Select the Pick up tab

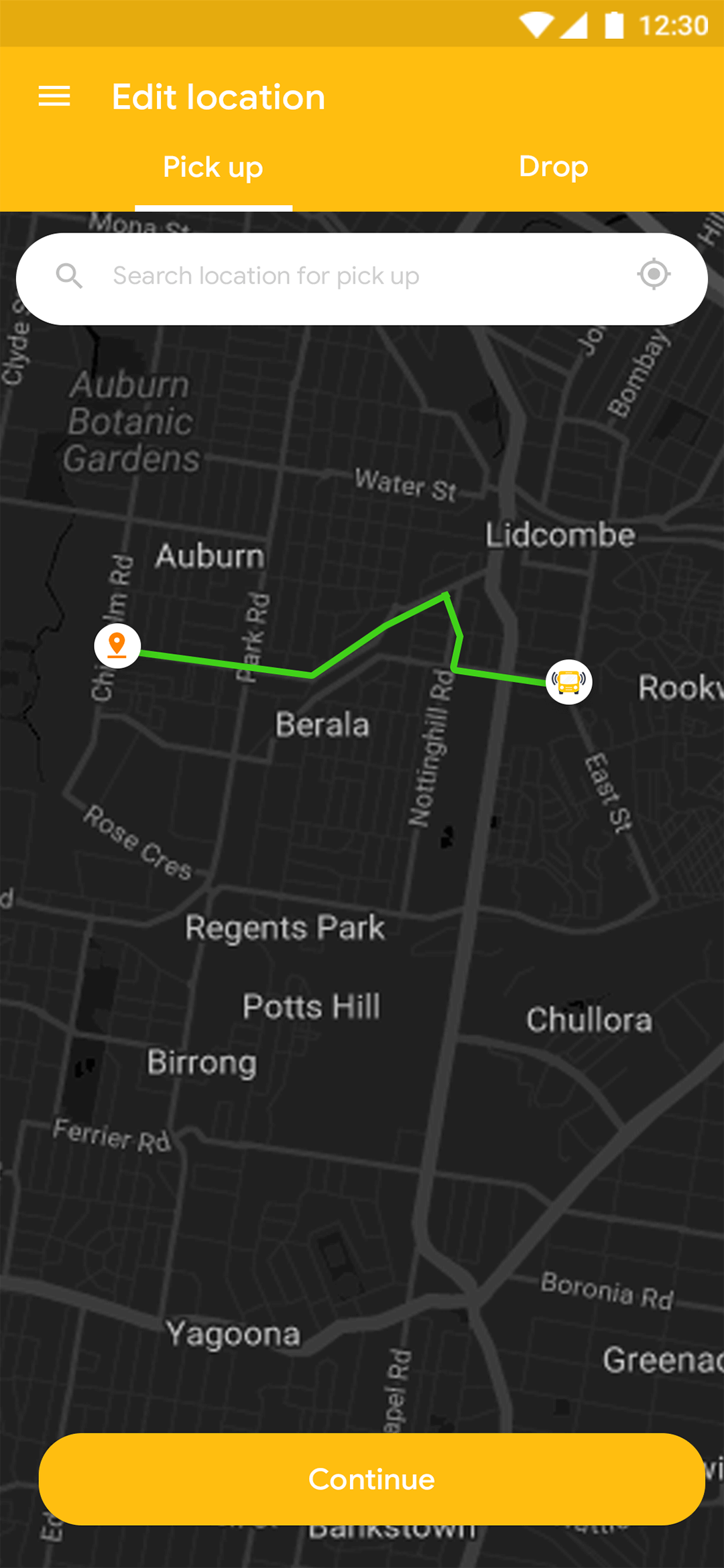pyautogui.click(x=213, y=167)
